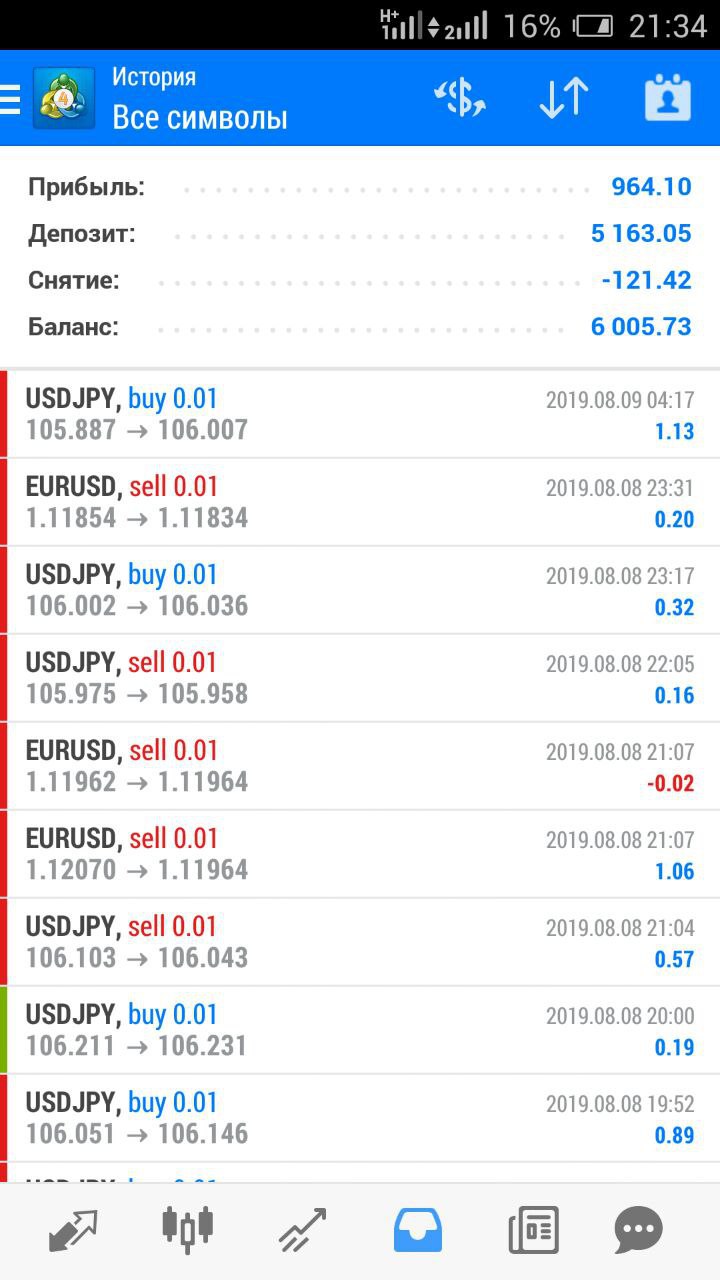Open EURUSD sell trade closed at 23:31
Screen dimensions: 720x1280
360,502
